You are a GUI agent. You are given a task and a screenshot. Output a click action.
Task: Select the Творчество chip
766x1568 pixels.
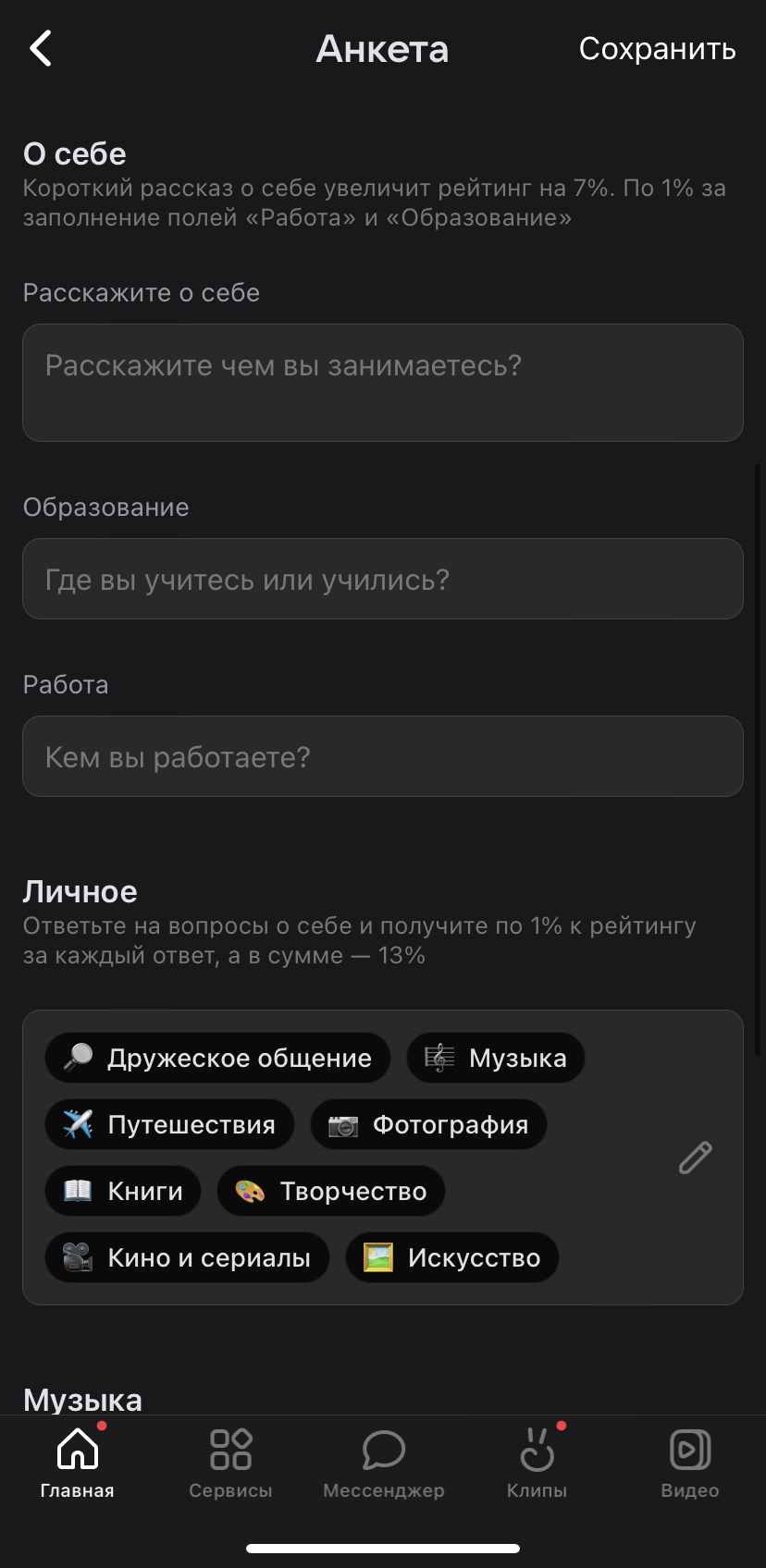click(x=331, y=1192)
